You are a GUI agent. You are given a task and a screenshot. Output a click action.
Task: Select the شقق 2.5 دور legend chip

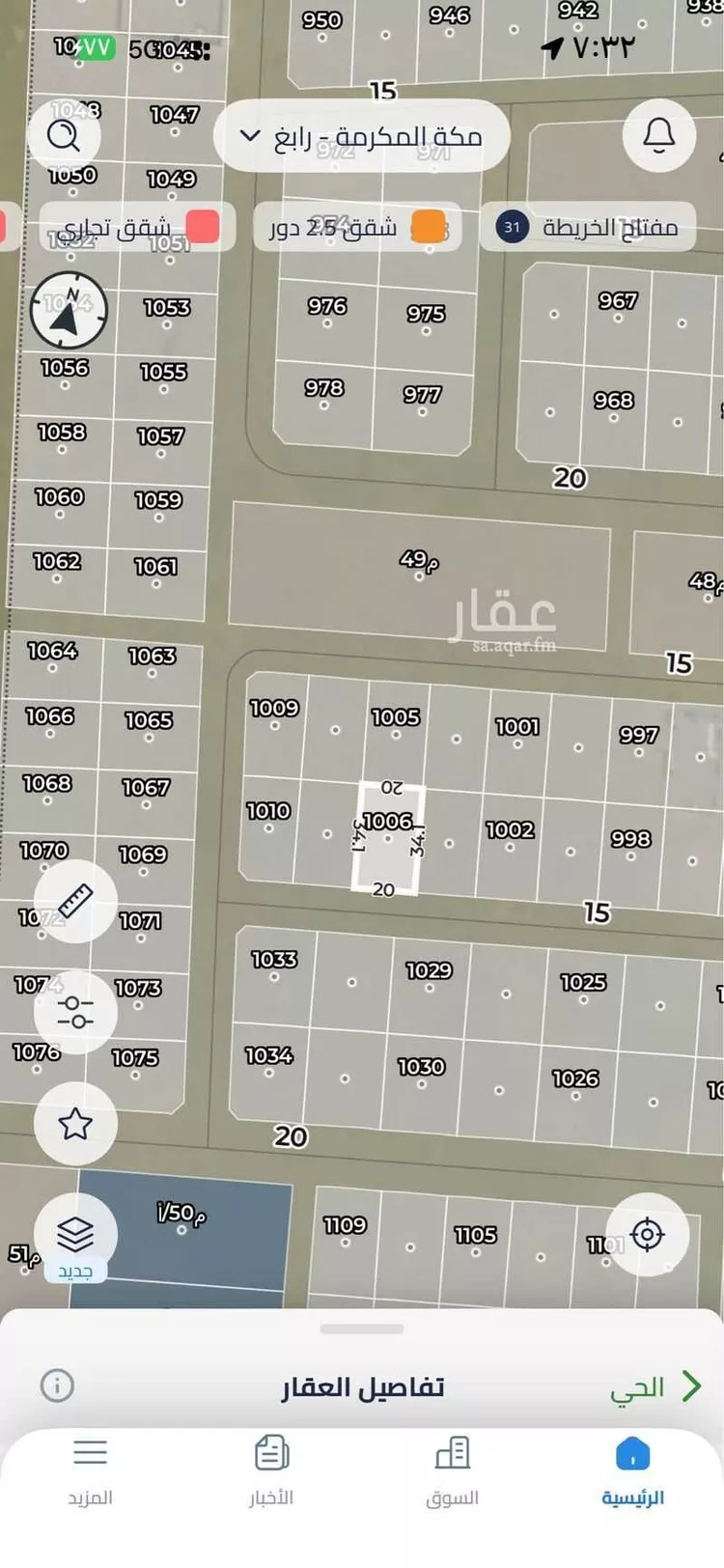pos(357,228)
